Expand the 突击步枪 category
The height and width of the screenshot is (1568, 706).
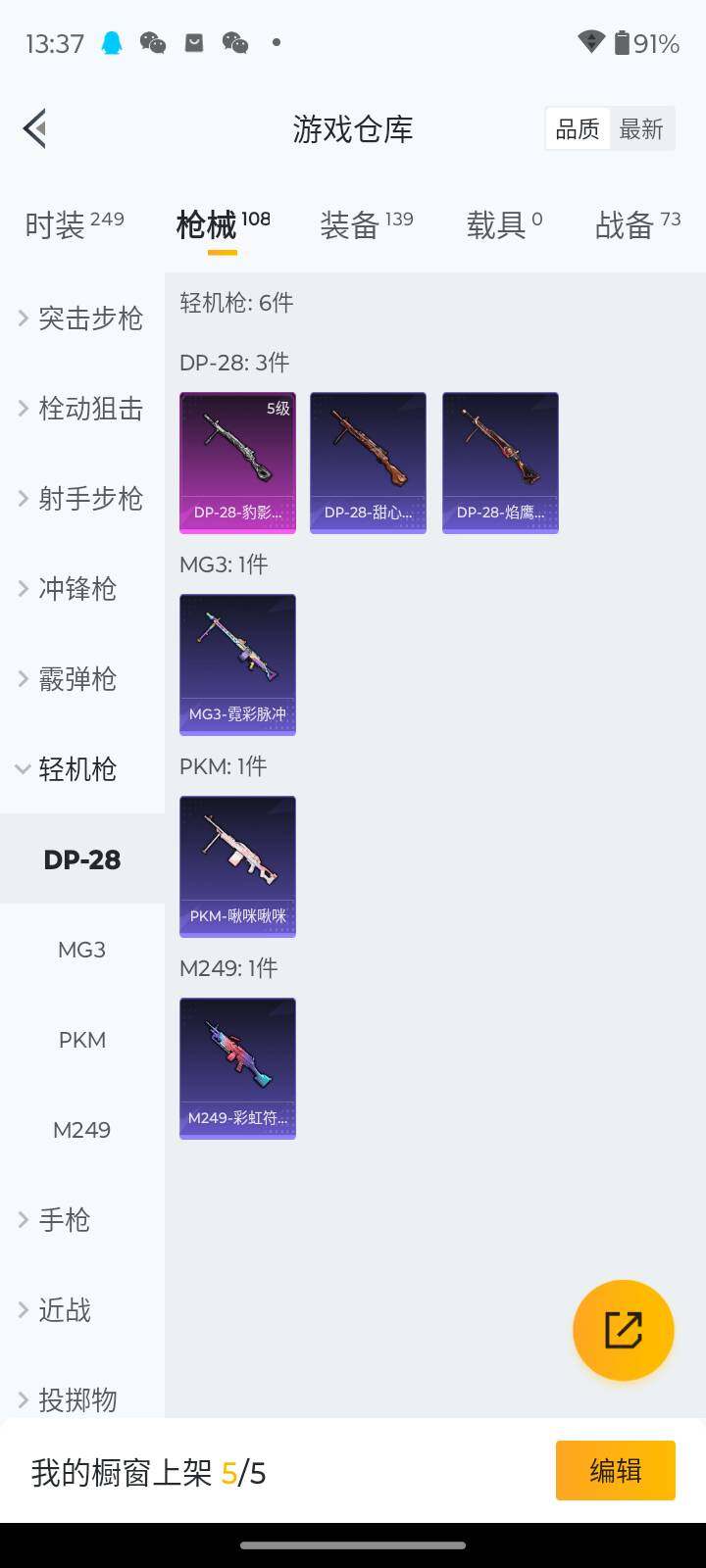point(81,318)
